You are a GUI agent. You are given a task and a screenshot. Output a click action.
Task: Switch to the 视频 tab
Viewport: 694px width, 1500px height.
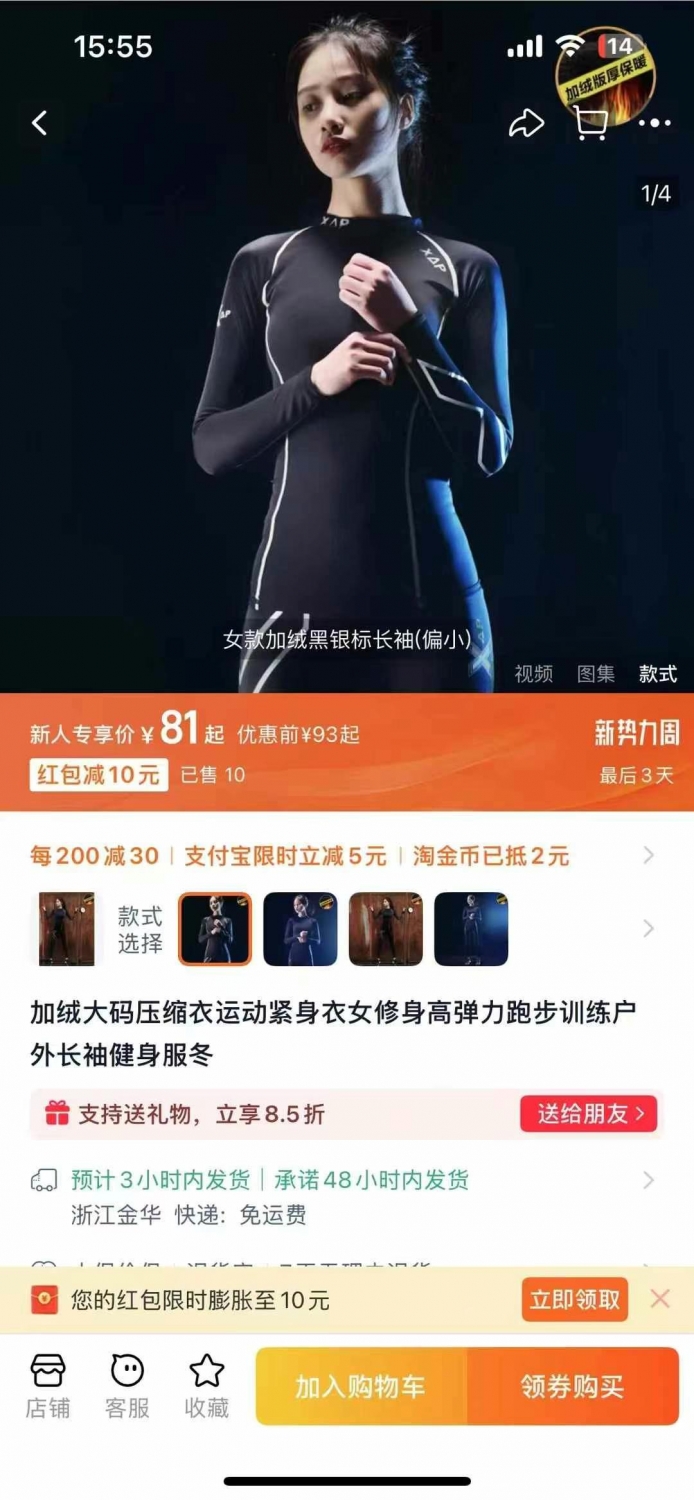pos(534,674)
